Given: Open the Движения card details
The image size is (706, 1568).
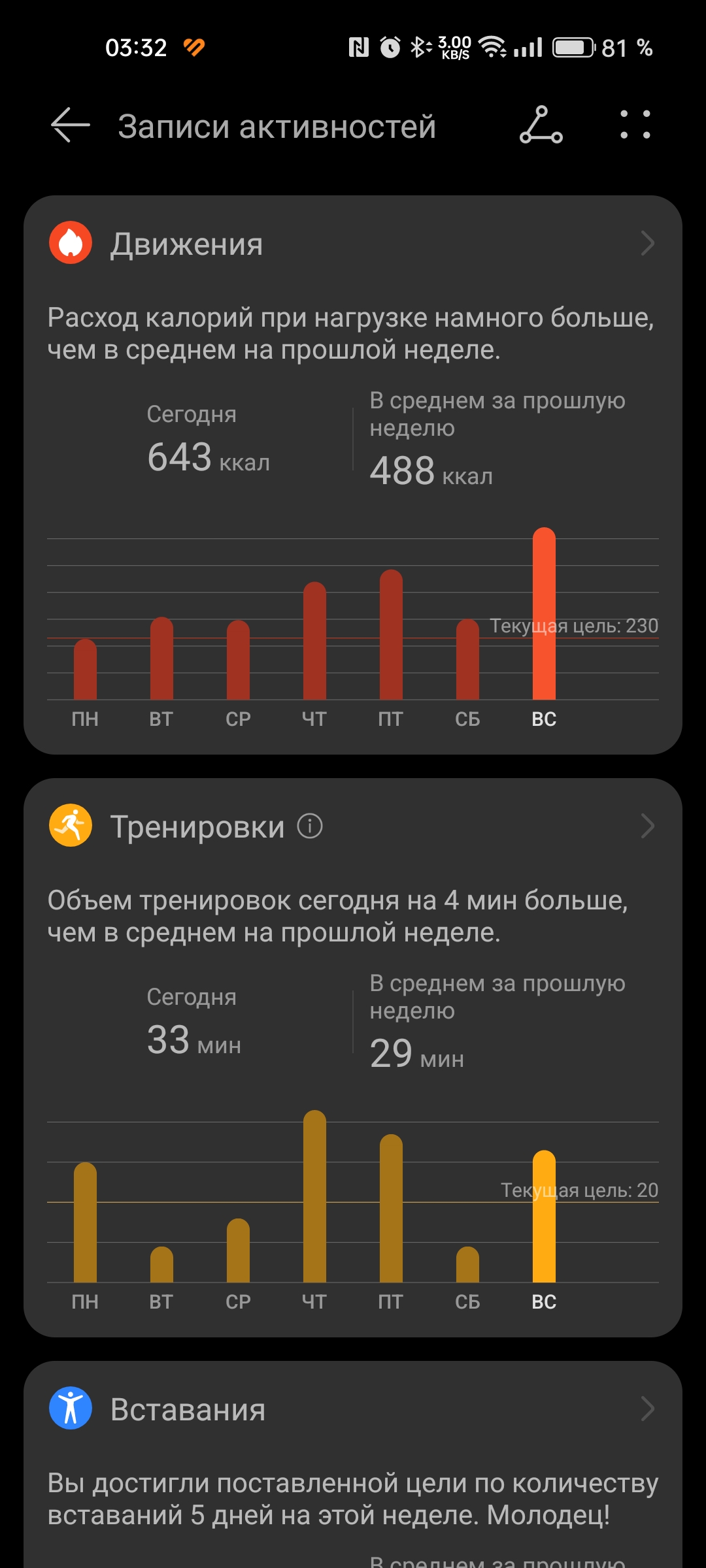Looking at the screenshot, I should point(647,244).
